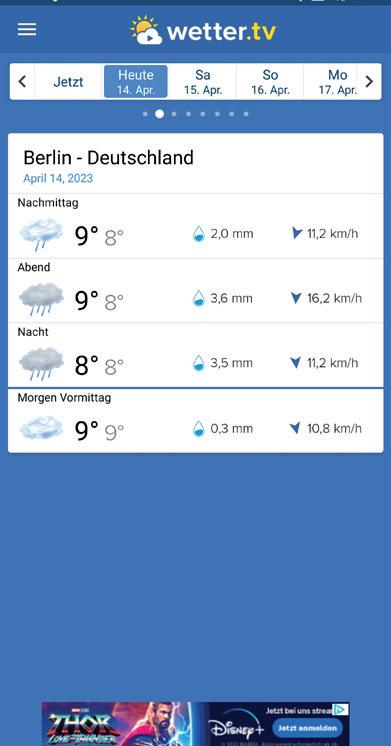Image resolution: width=391 pixels, height=746 pixels.
Task: Select the Heute 14. Apr. tab
Action: [x=136, y=82]
